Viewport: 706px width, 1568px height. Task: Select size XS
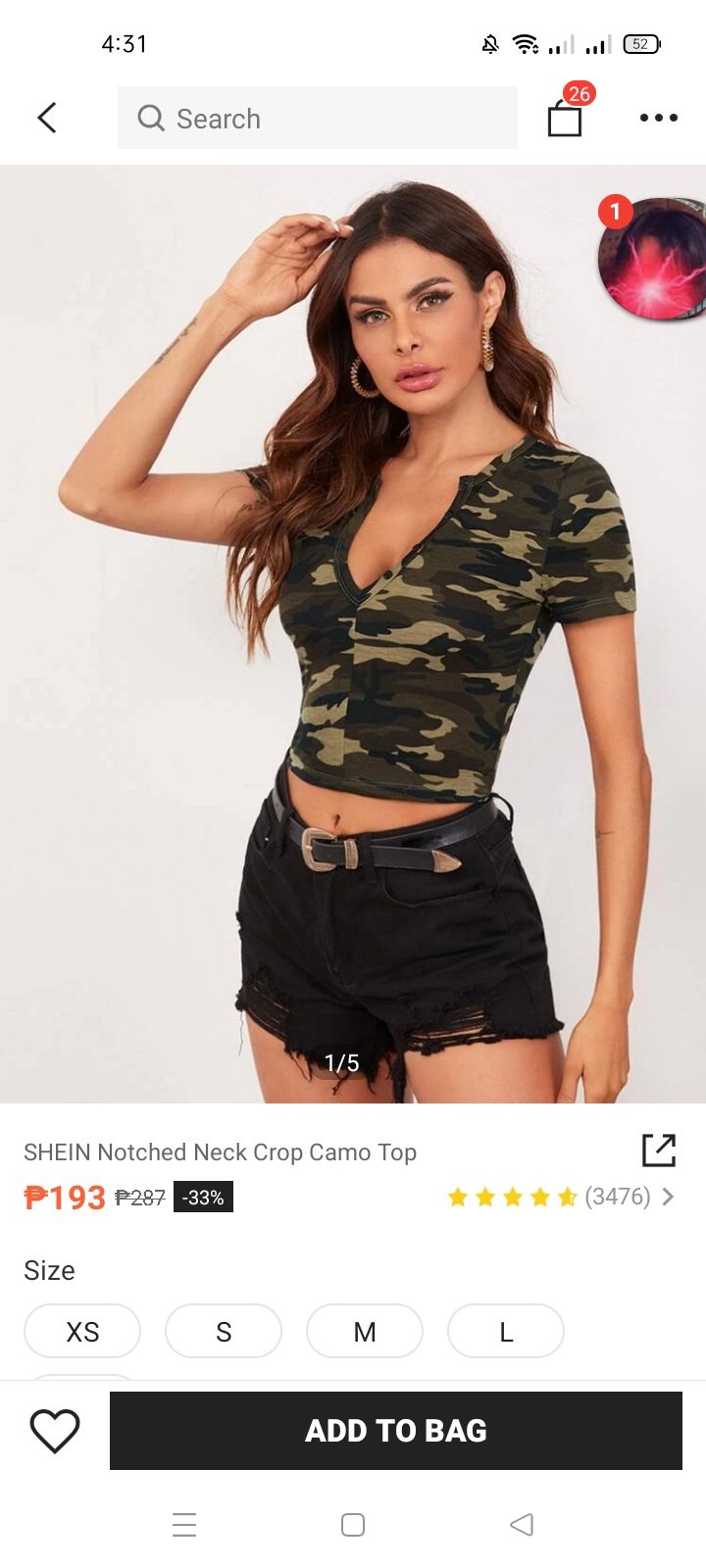click(x=82, y=1331)
